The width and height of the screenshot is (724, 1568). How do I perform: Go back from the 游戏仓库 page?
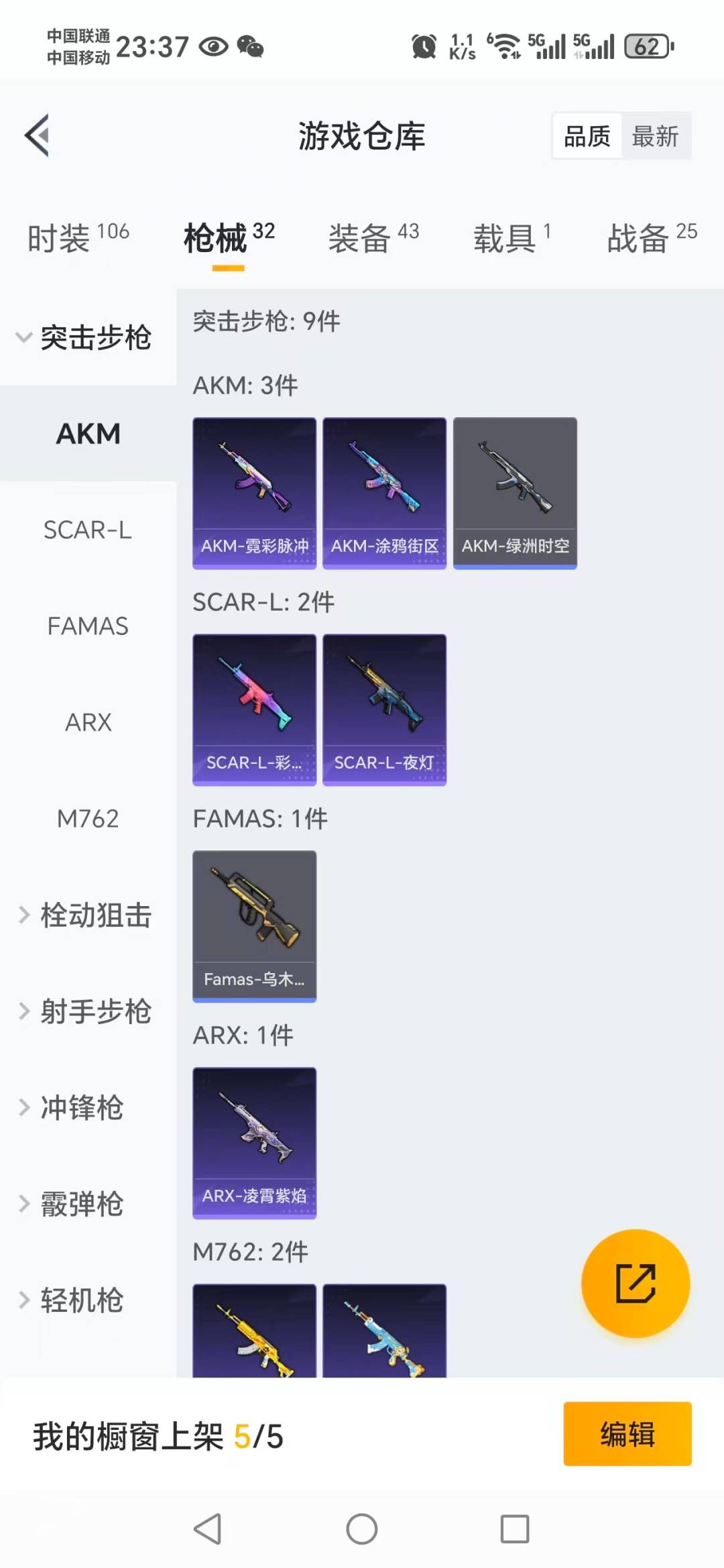point(38,135)
